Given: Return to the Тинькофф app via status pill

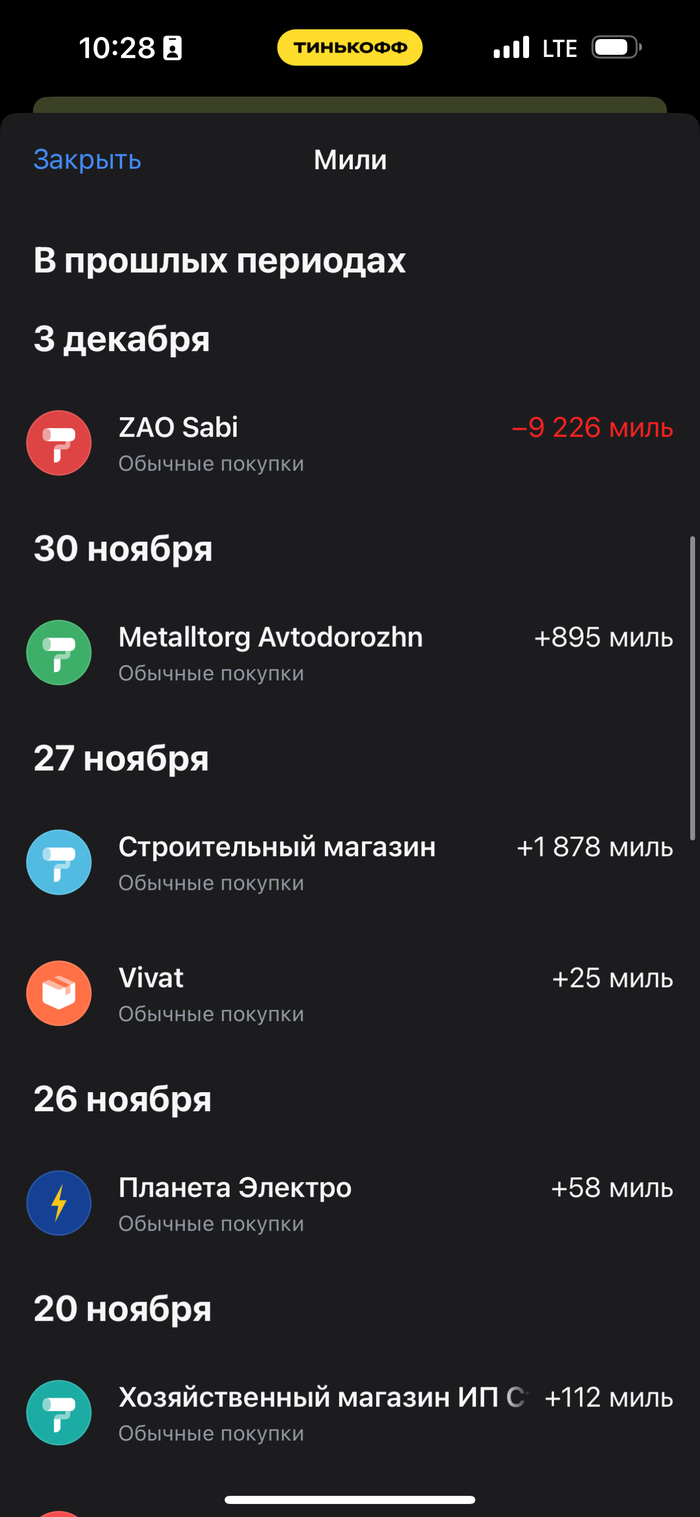Looking at the screenshot, I should [350, 47].
